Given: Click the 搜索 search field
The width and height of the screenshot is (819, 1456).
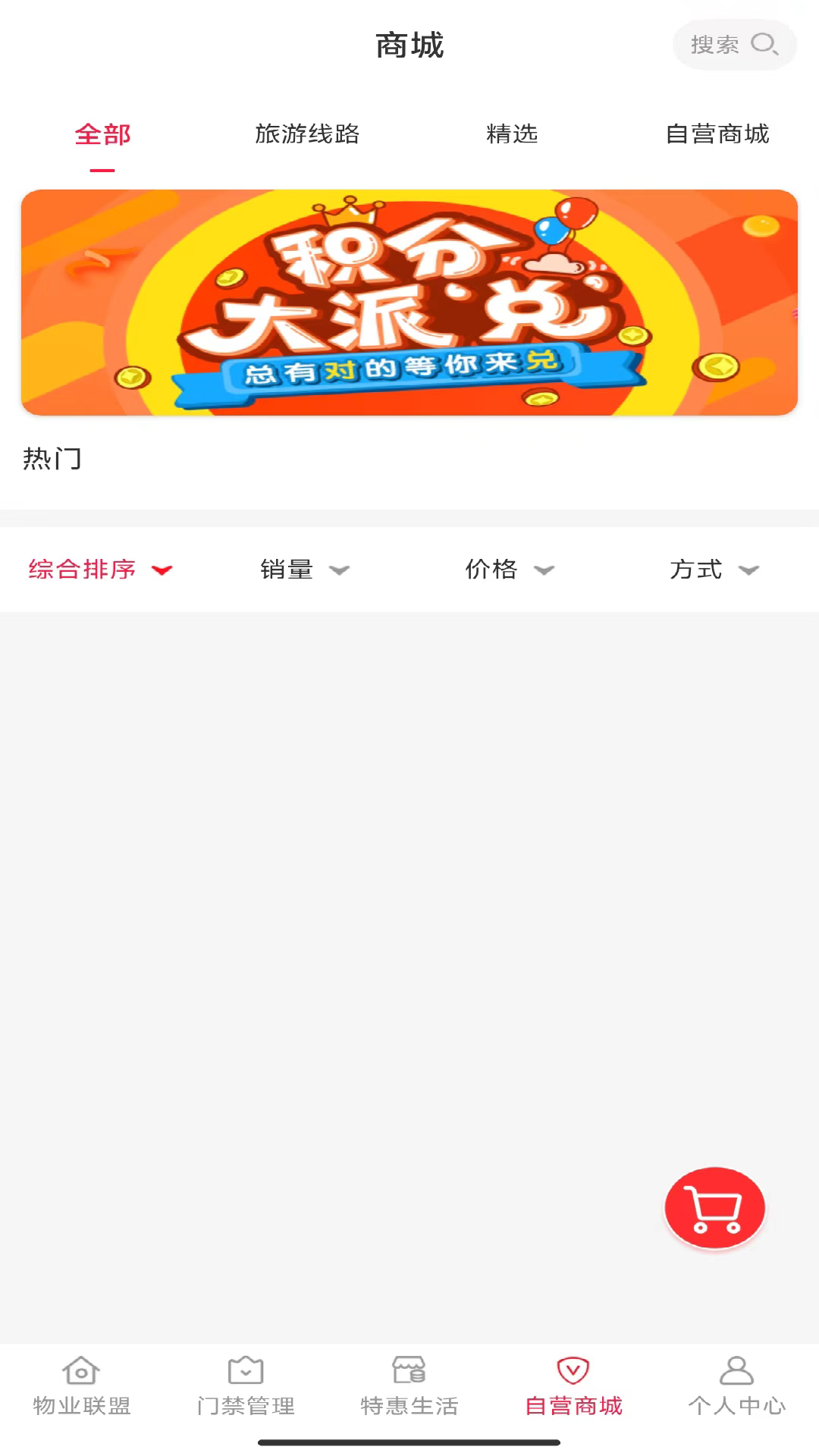Looking at the screenshot, I should click(x=719, y=45).
